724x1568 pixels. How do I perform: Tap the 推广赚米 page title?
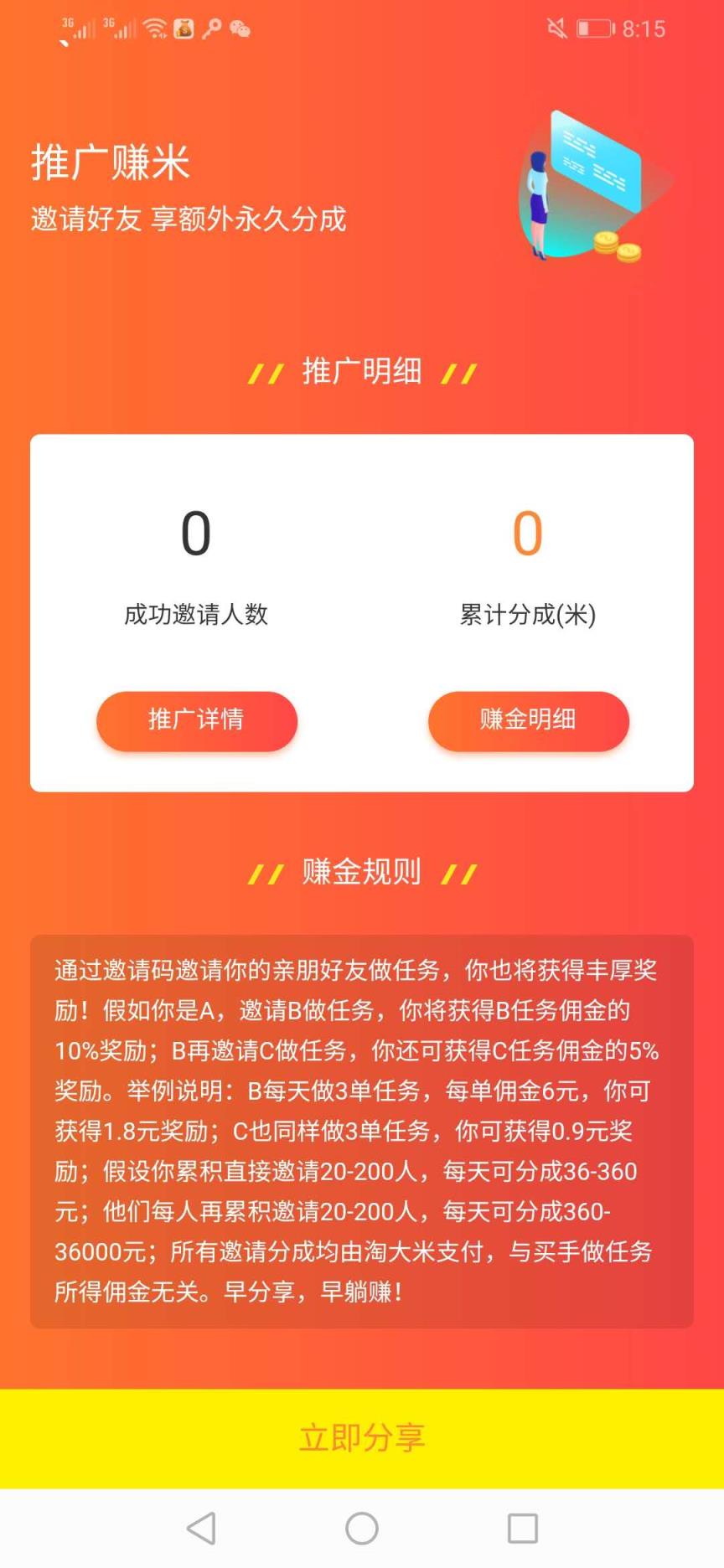coord(111,163)
